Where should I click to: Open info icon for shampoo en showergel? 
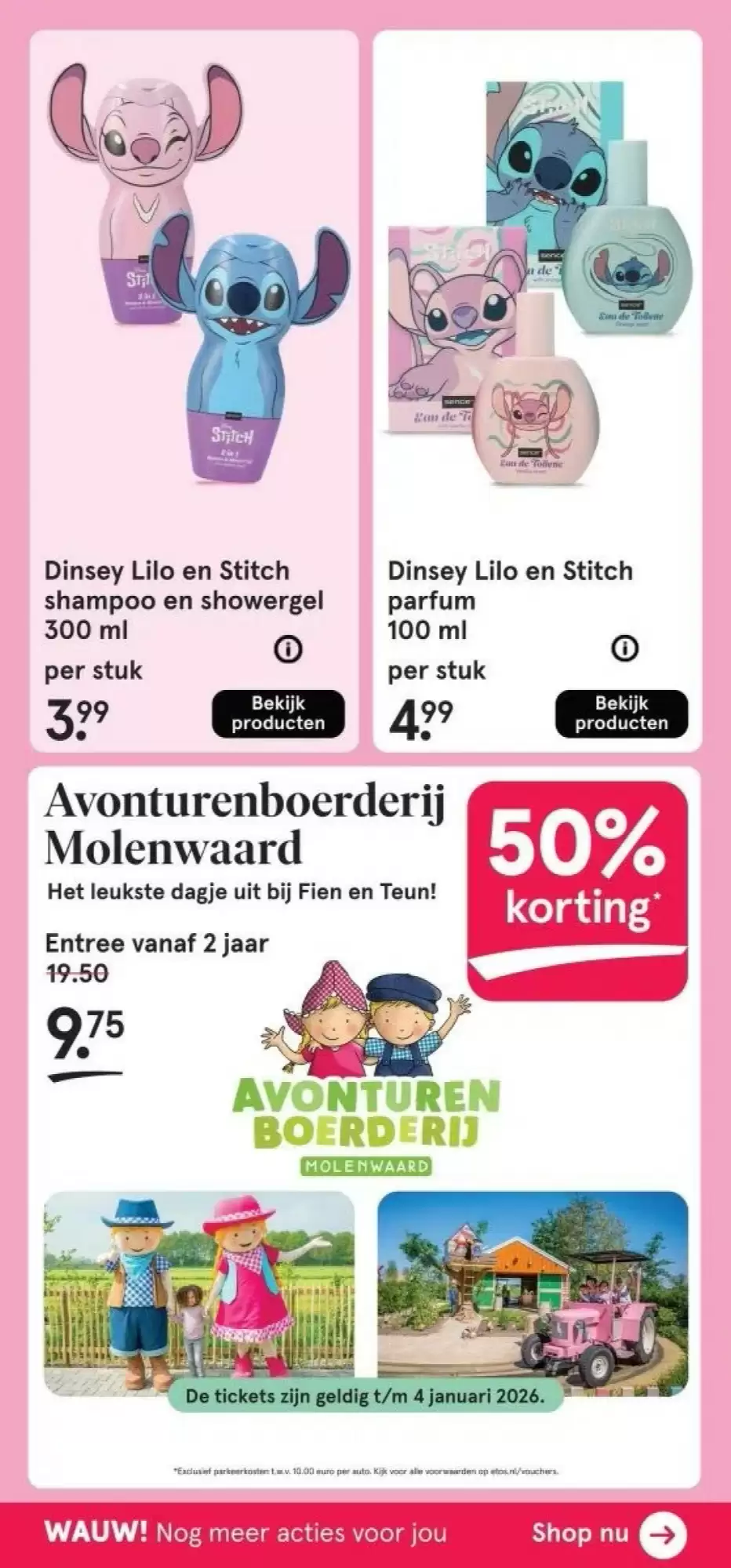pos(289,649)
